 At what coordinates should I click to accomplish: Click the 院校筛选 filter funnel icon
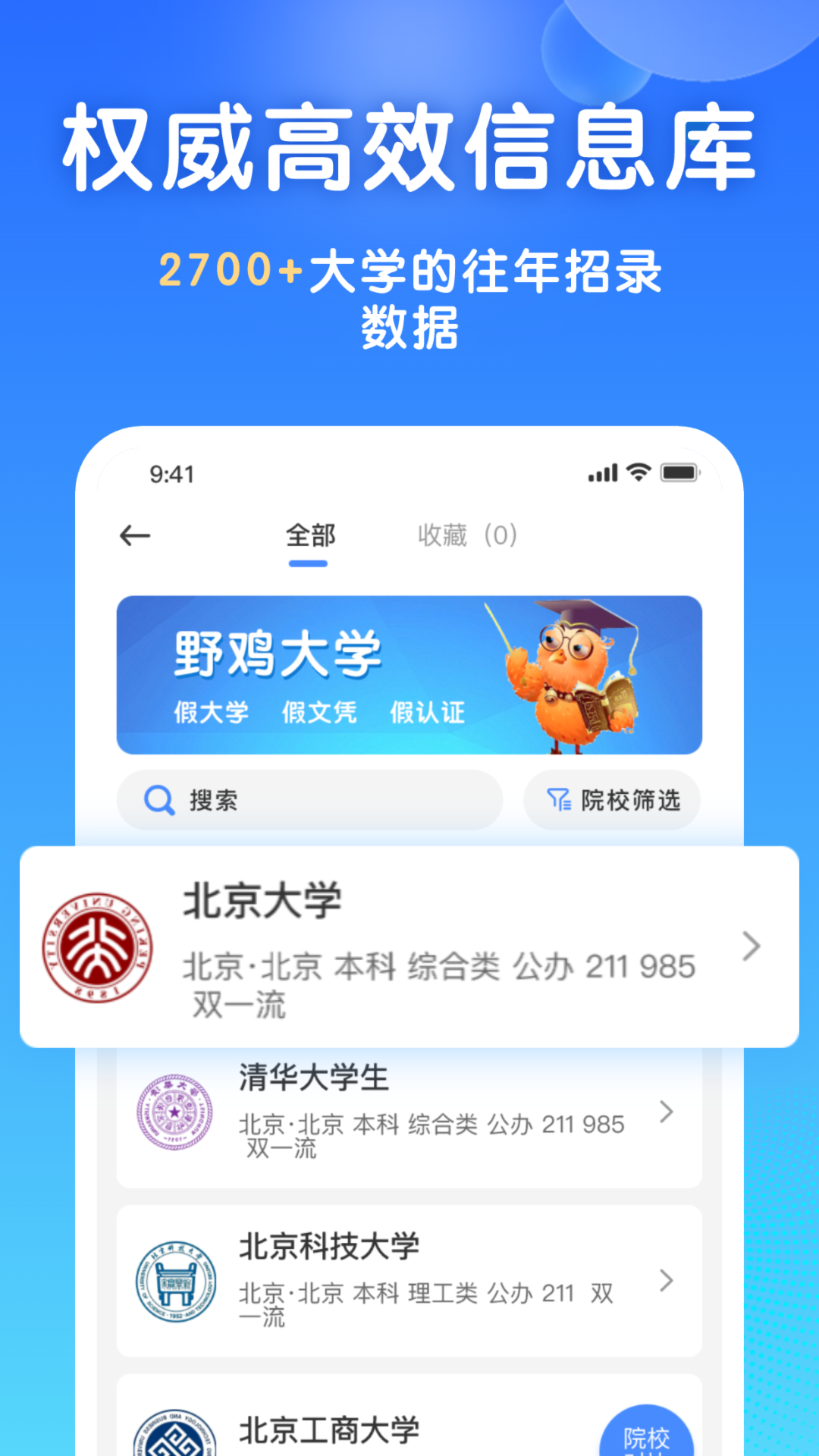[x=558, y=800]
